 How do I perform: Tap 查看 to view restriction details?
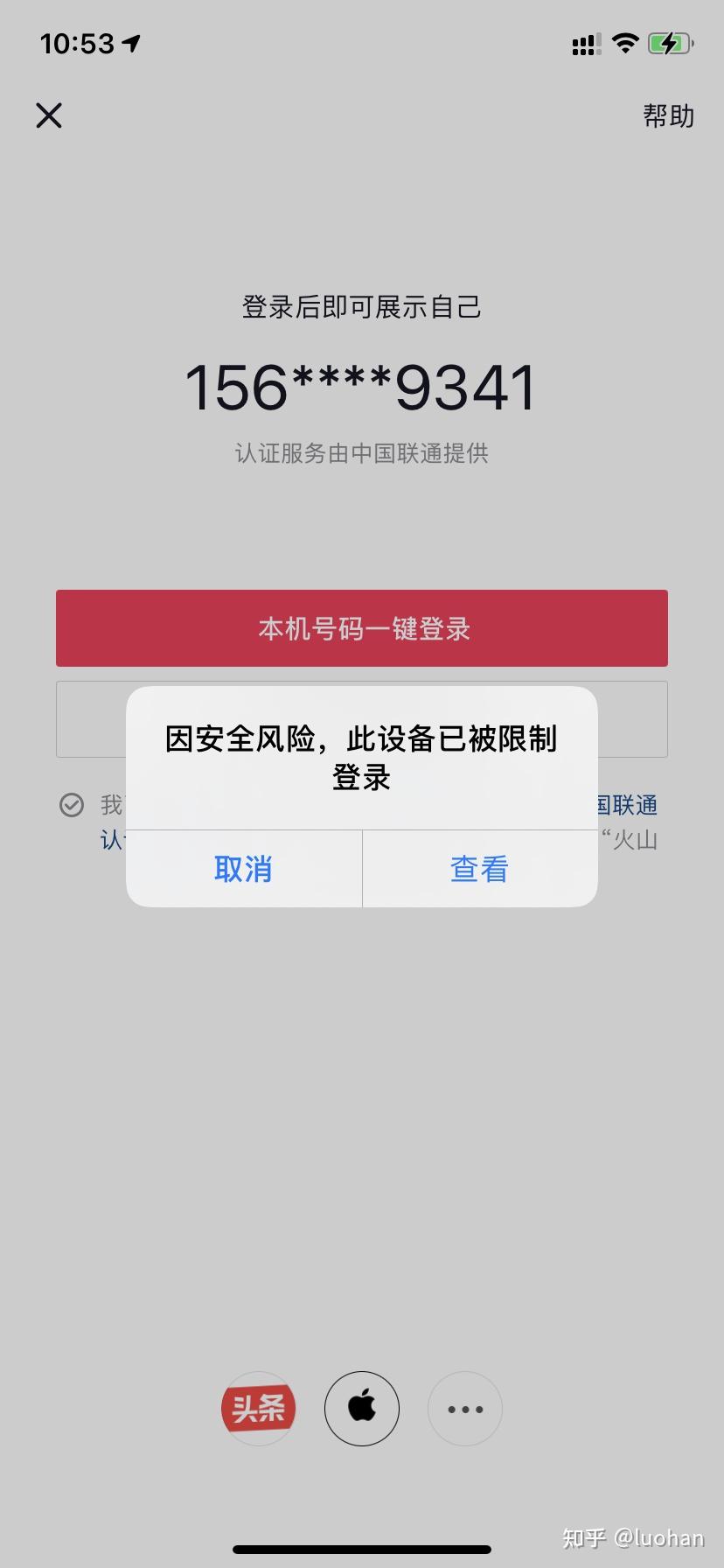478,868
